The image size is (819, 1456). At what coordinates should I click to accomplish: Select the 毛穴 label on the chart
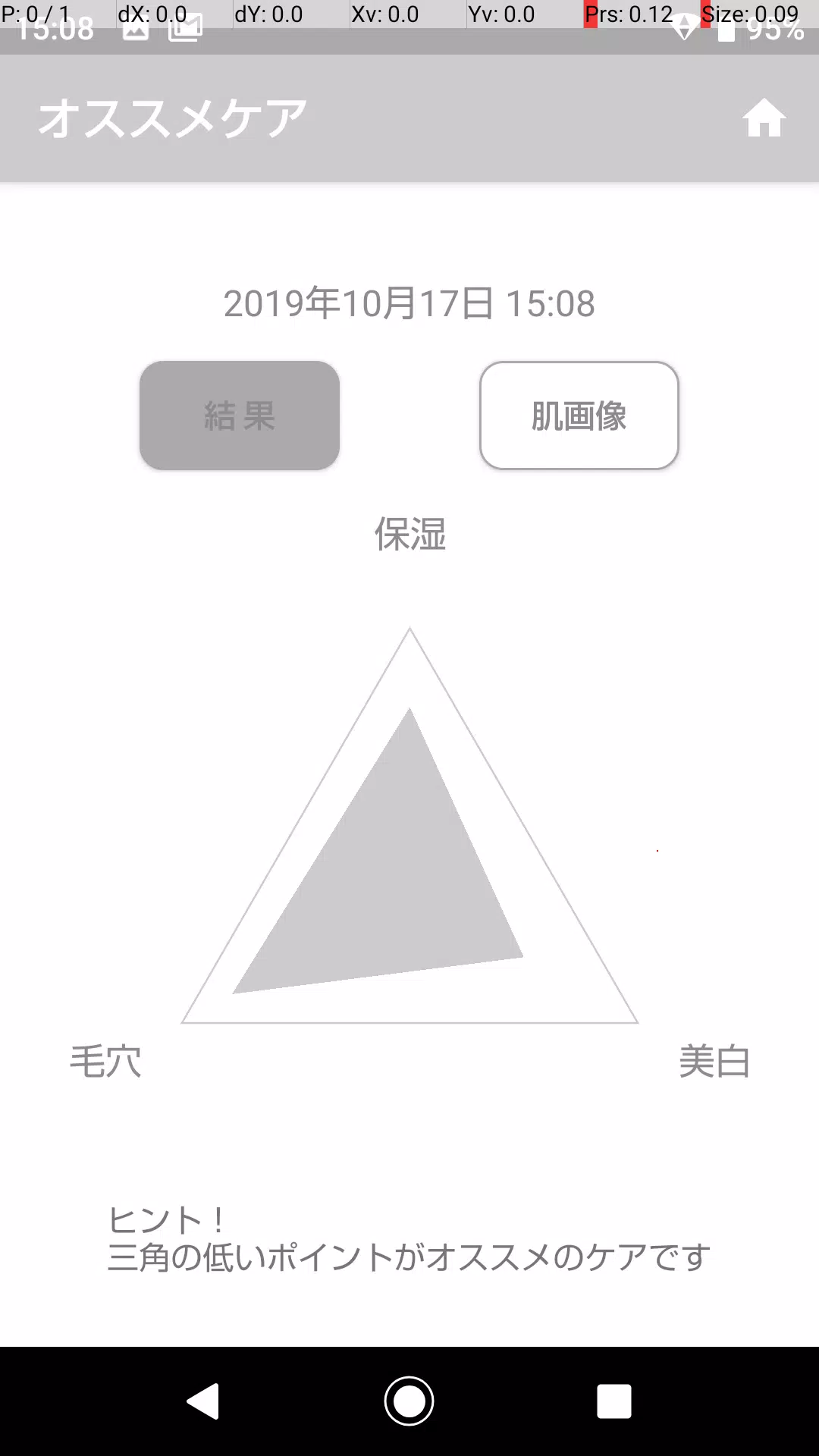106,1062
